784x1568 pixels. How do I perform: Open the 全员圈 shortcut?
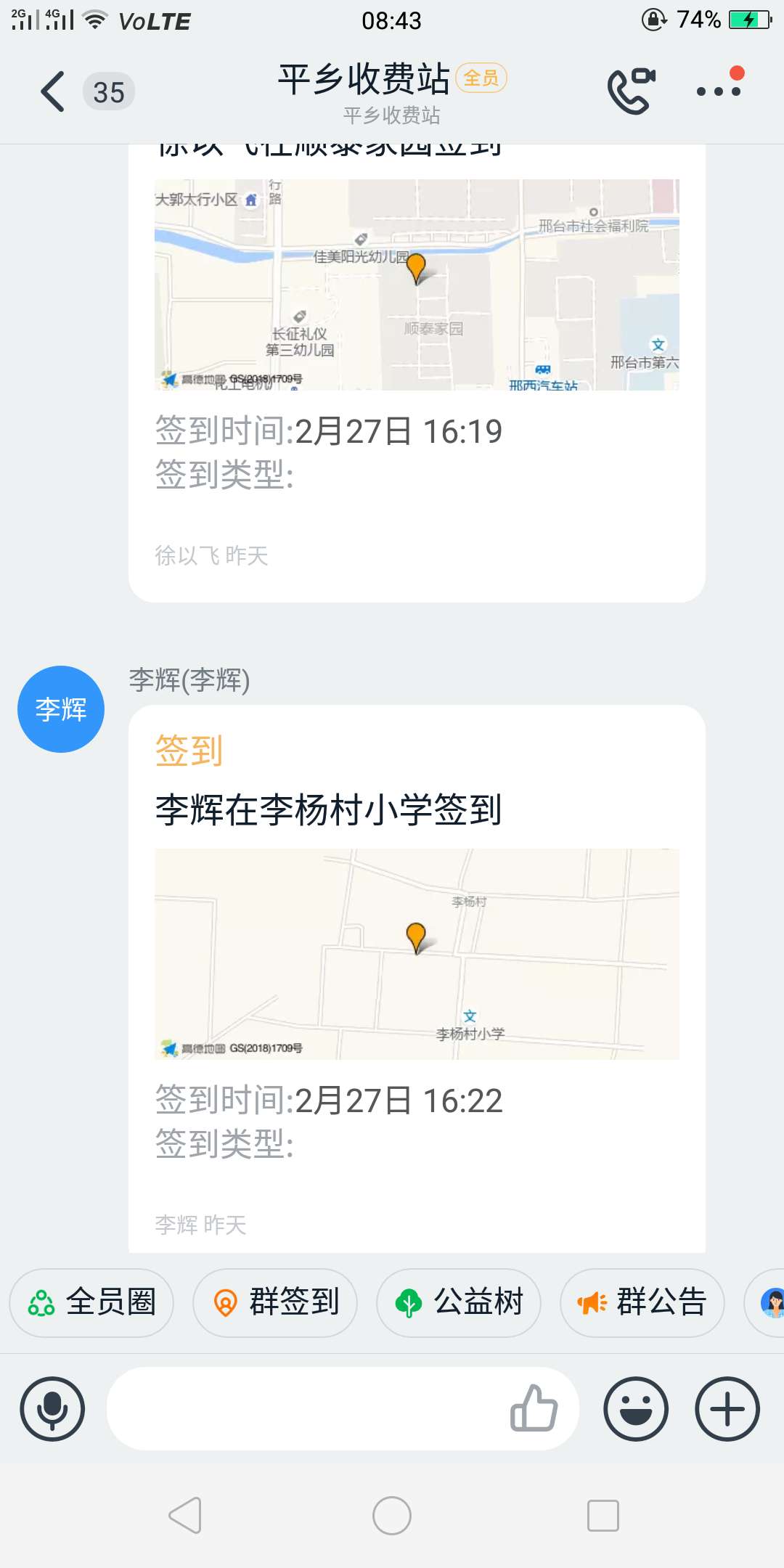pyautogui.click(x=91, y=1302)
